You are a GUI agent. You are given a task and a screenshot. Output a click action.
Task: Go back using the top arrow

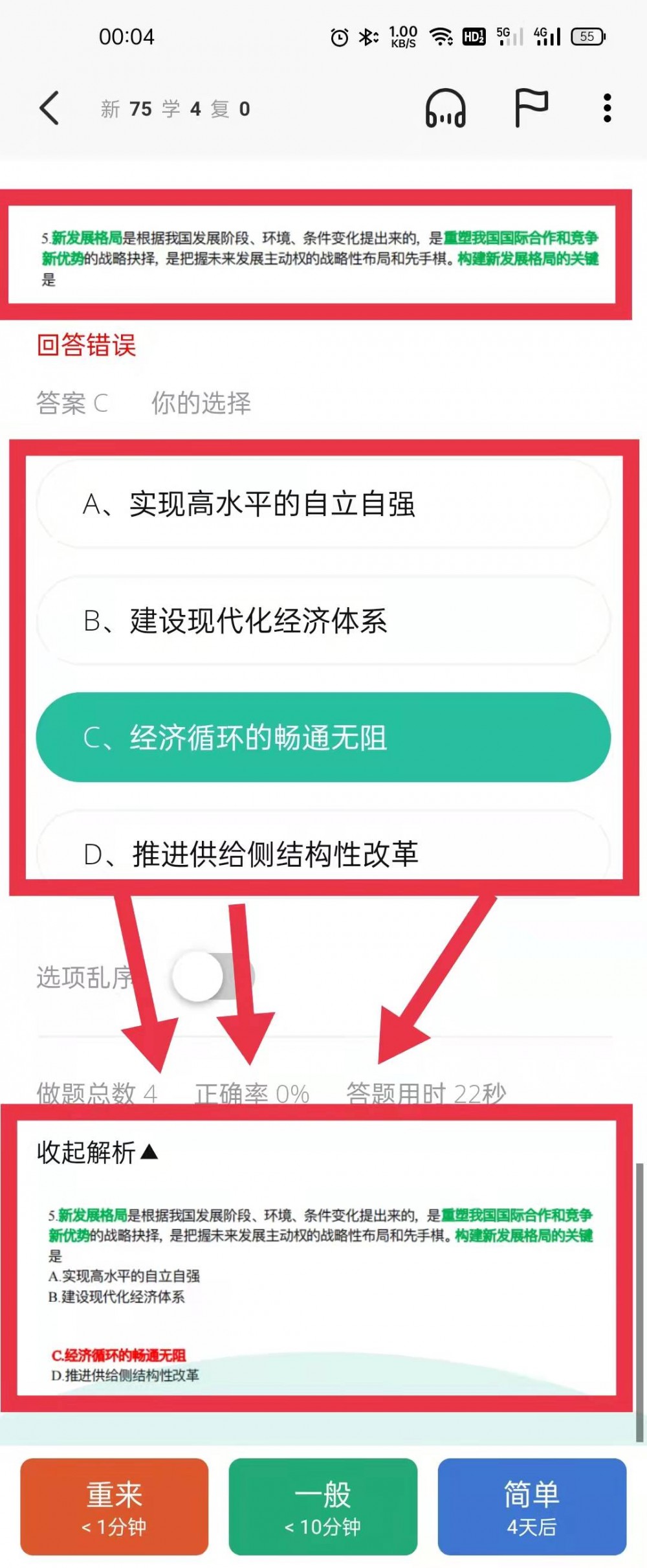[x=50, y=107]
